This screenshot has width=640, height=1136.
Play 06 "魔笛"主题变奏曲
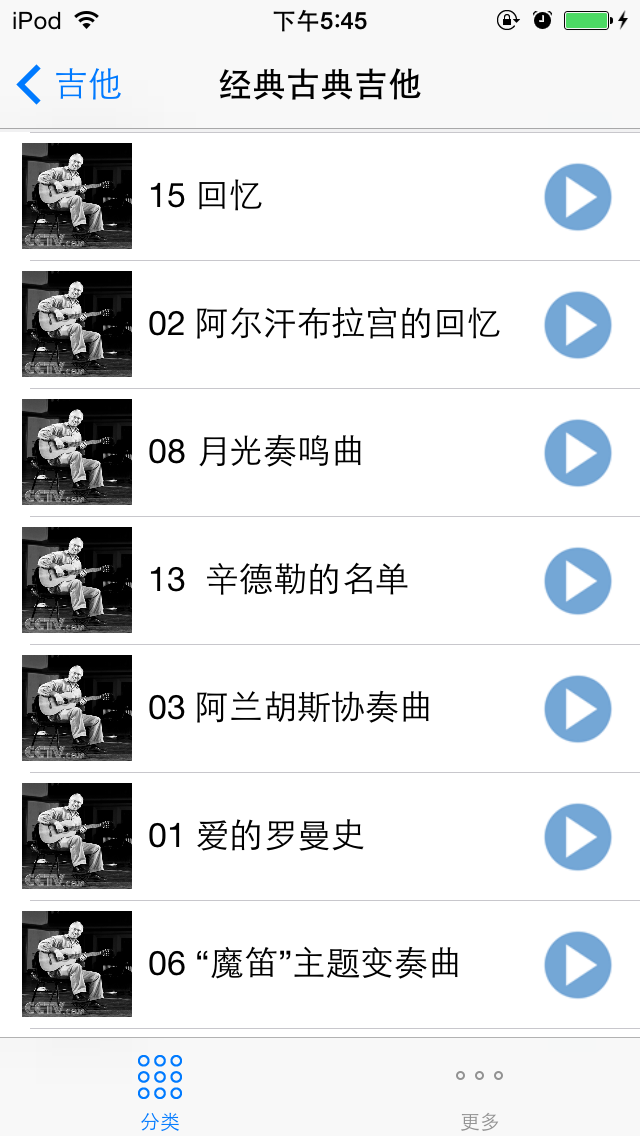click(578, 965)
